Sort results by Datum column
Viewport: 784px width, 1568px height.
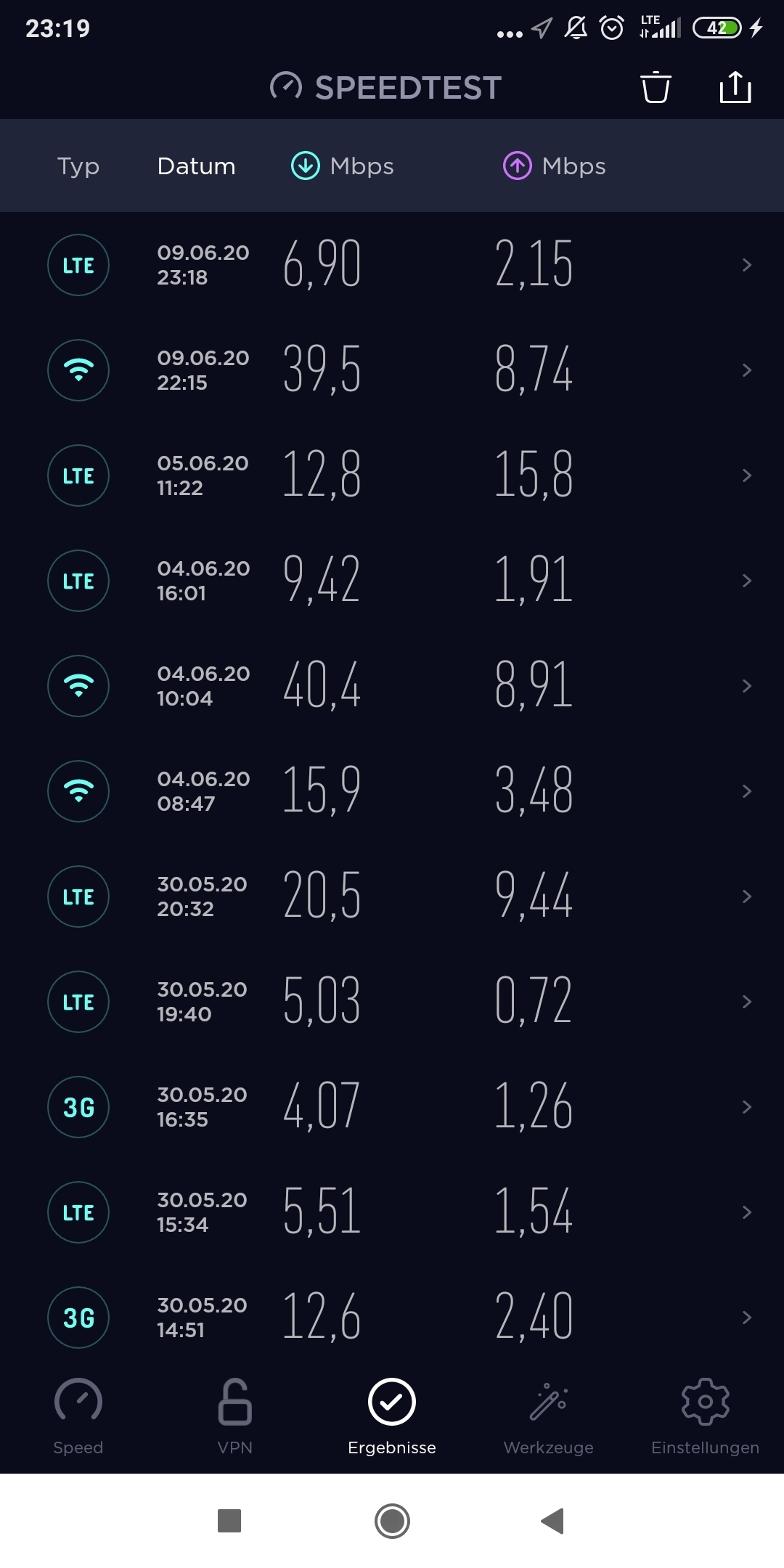point(197,166)
